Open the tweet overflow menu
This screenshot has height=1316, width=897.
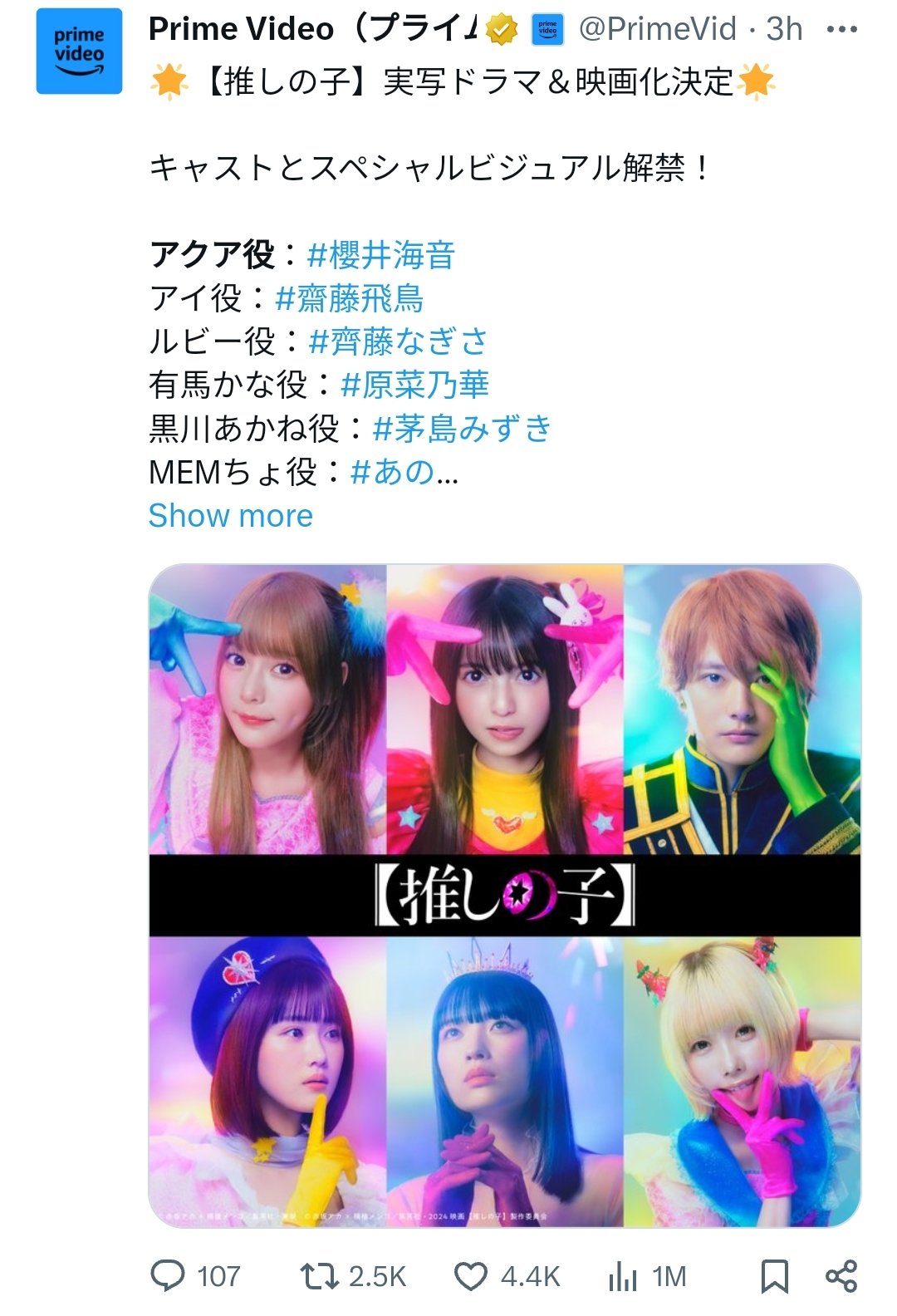coord(841,30)
